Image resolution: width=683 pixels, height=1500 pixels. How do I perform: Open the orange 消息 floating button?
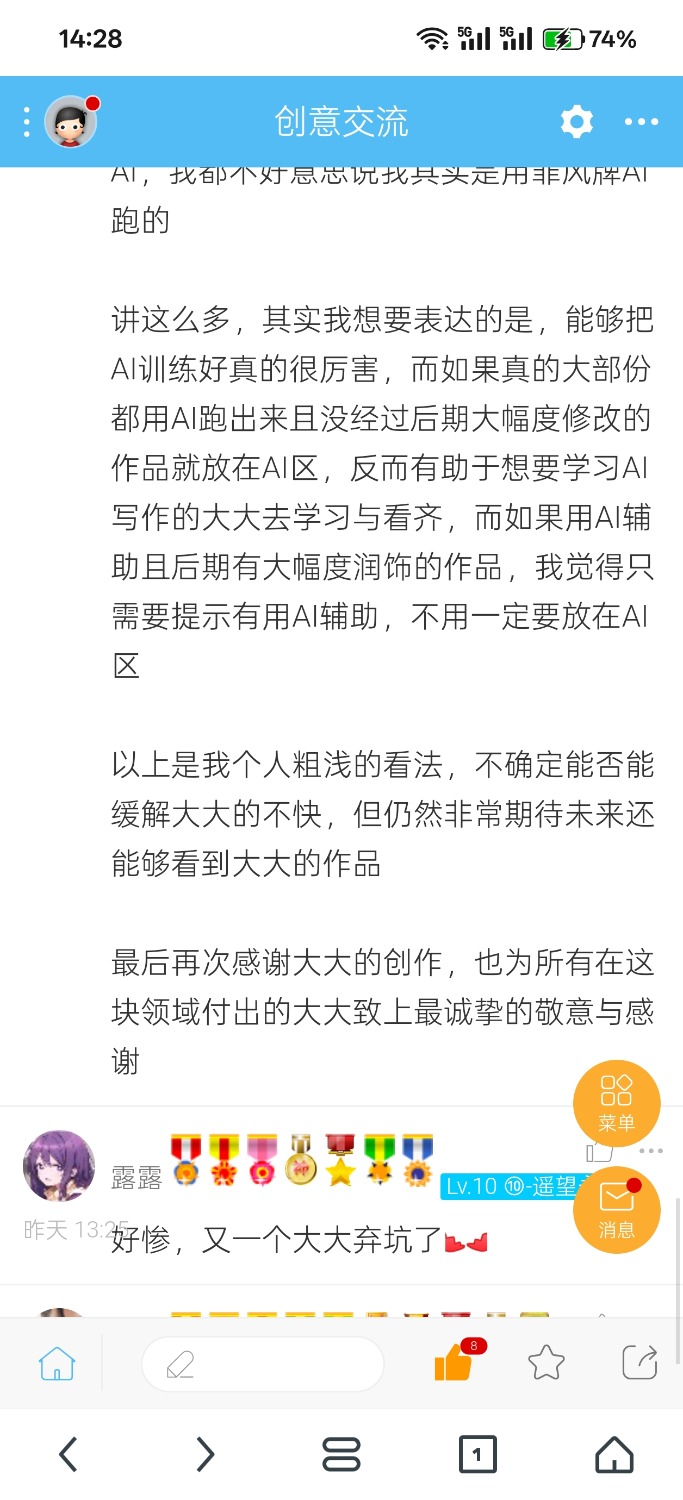616,1210
